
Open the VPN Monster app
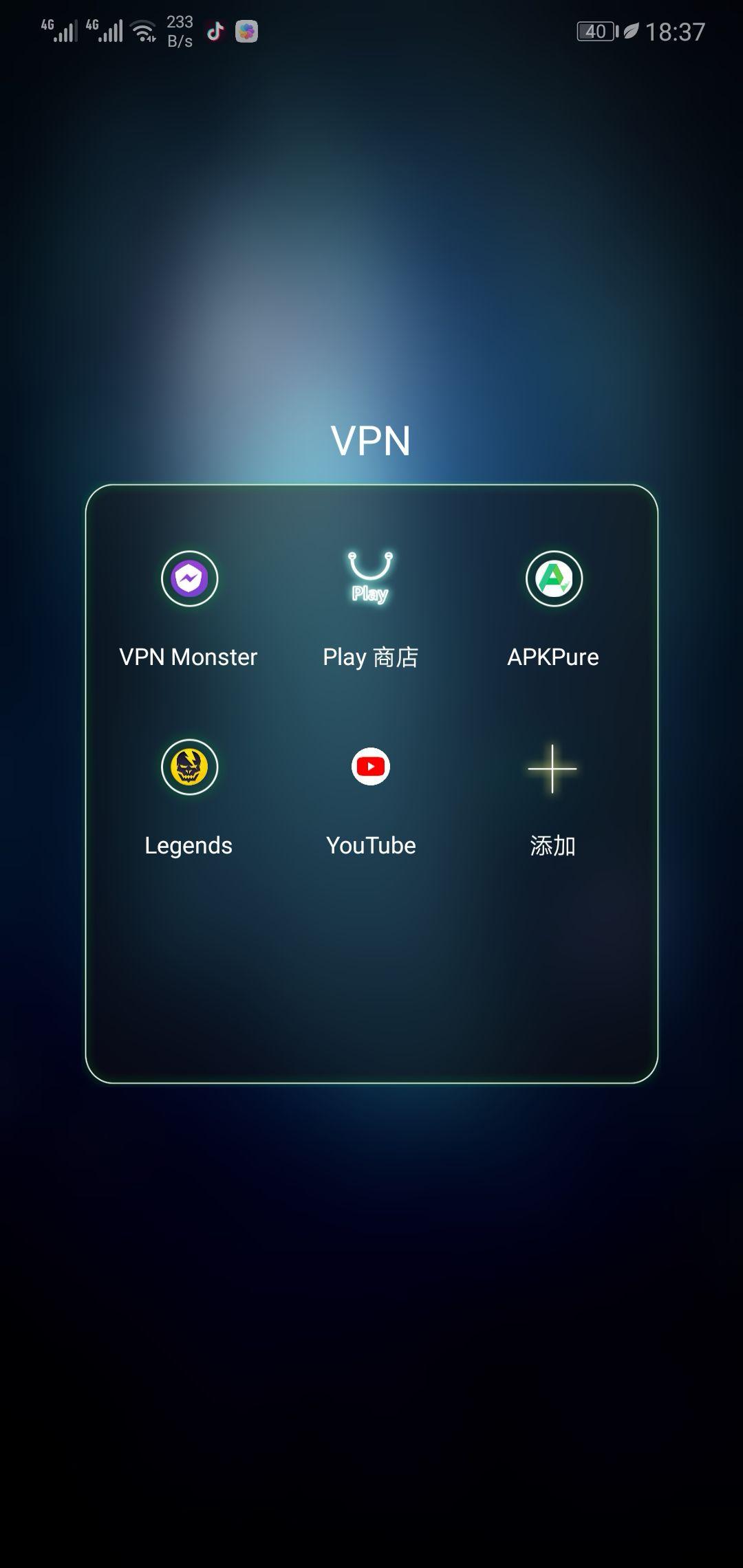(x=189, y=580)
